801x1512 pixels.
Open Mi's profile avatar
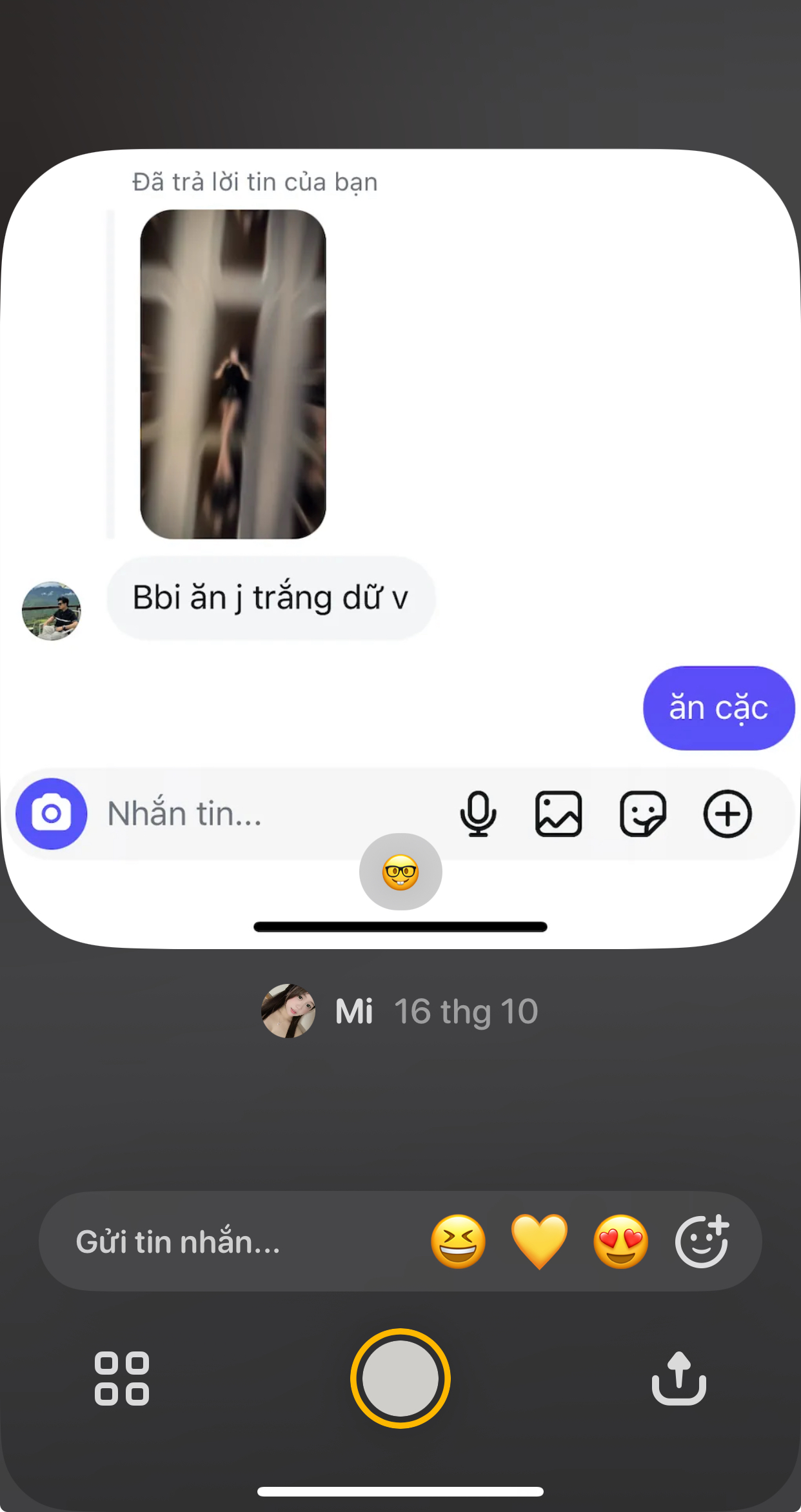288,1011
